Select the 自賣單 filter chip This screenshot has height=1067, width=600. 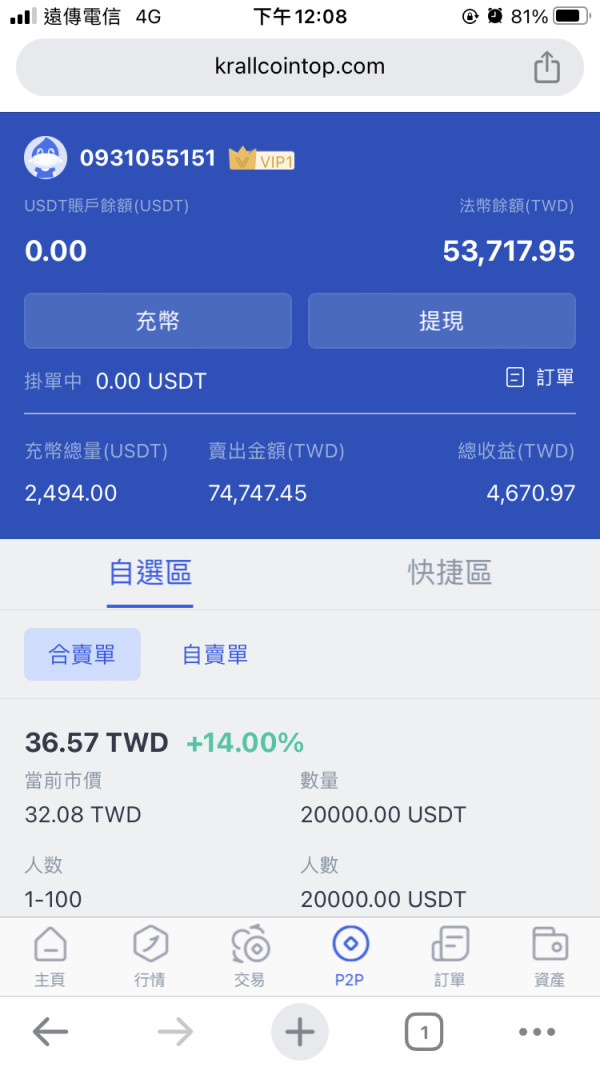pyautogui.click(x=215, y=655)
